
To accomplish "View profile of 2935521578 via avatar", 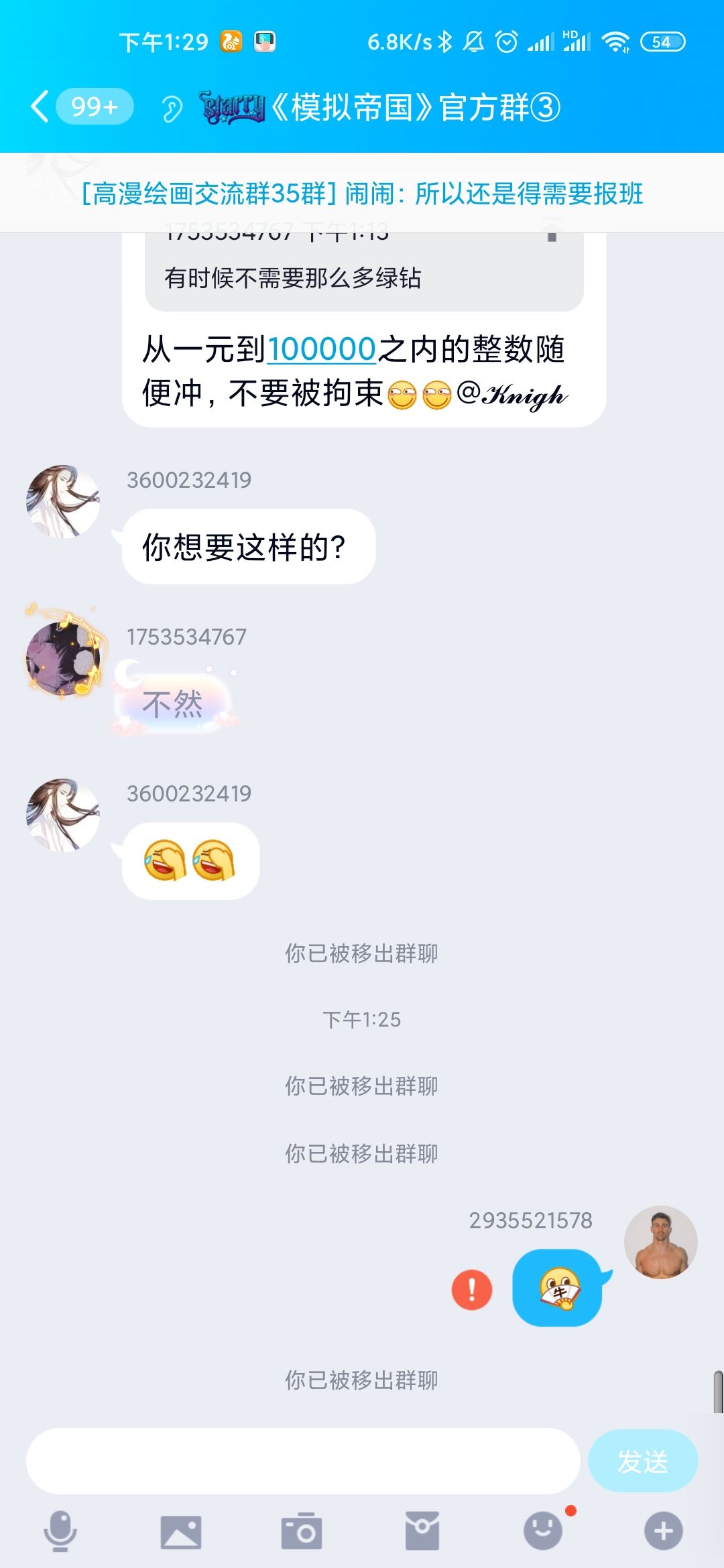I will (x=661, y=1242).
